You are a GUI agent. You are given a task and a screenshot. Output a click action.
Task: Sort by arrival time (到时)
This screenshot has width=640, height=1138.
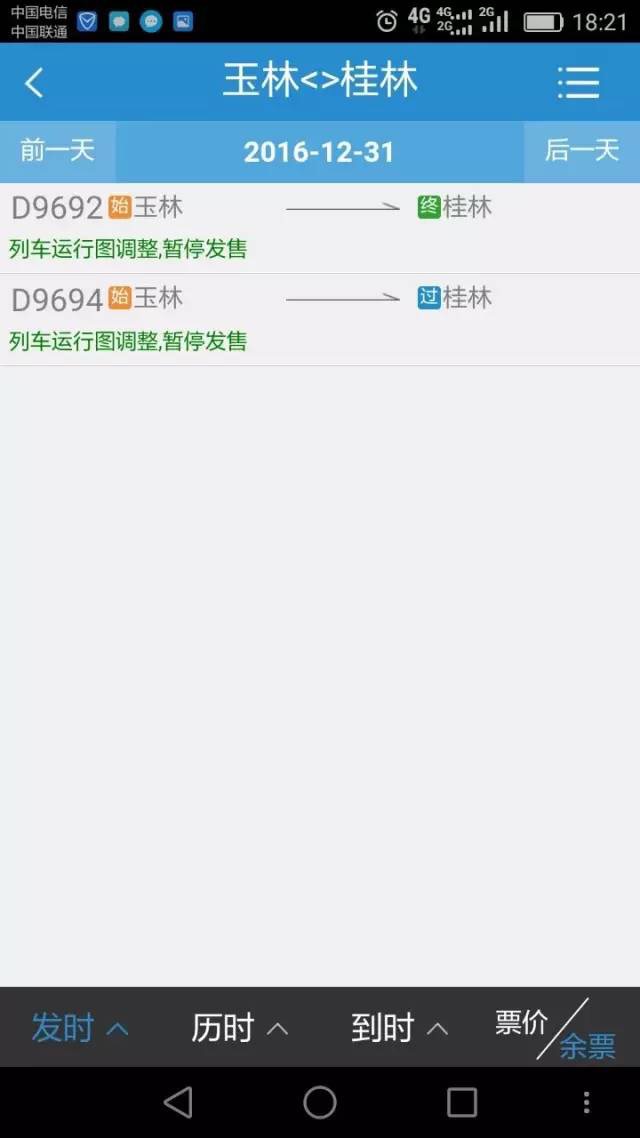point(399,1027)
